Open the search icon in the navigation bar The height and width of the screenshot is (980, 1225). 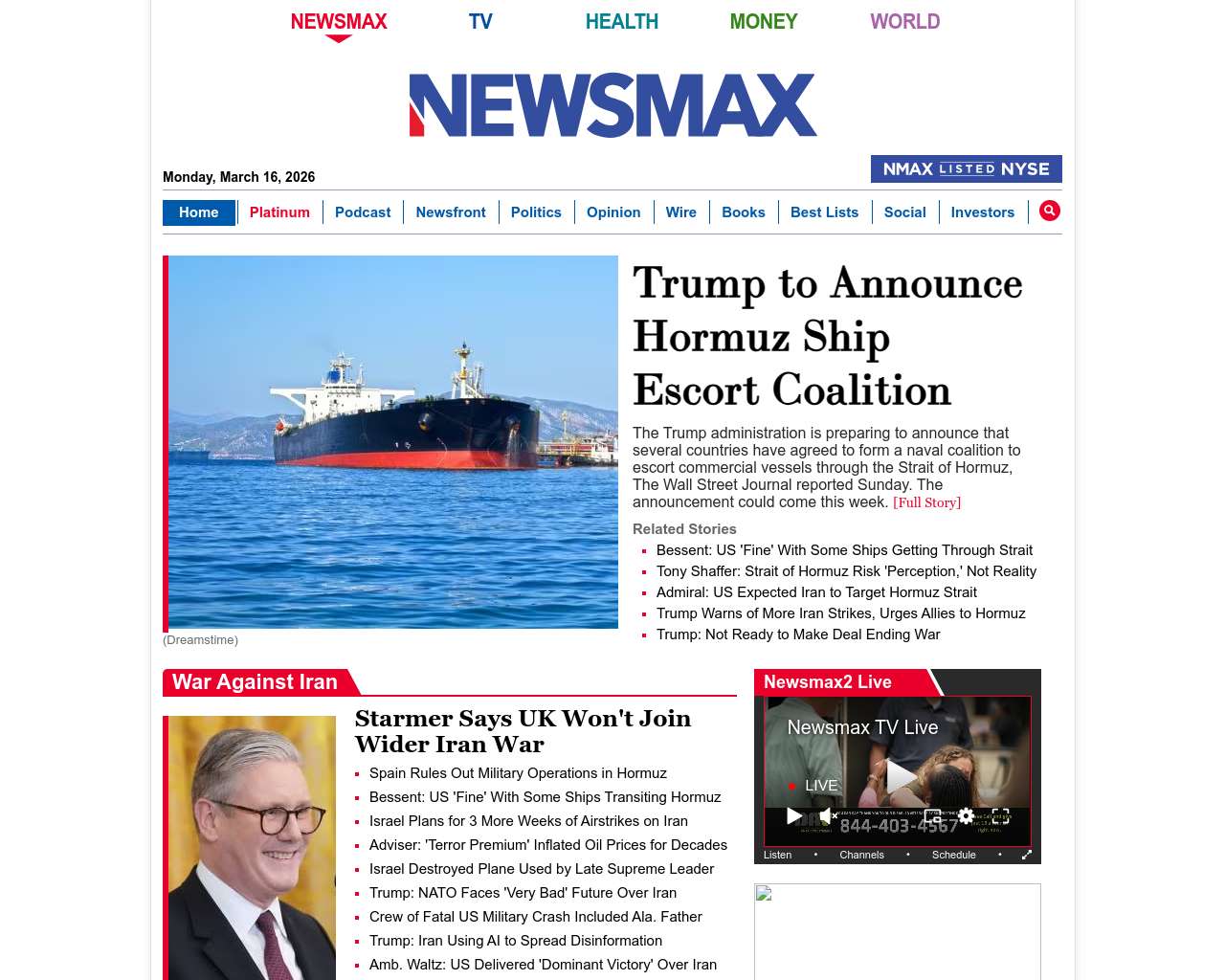click(1049, 211)
